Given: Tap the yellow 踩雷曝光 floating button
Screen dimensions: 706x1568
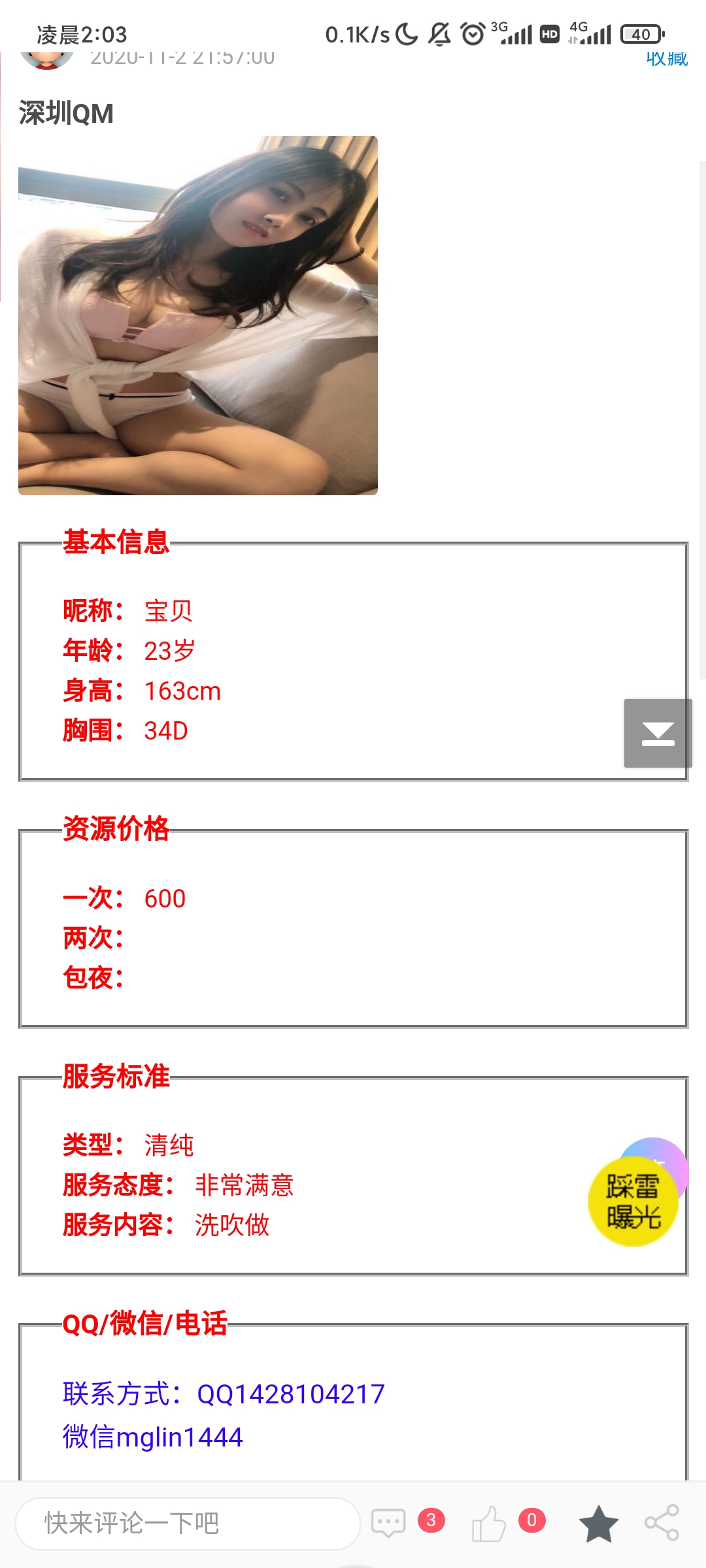Looking at the screenshot, I should coord(633,1202).
